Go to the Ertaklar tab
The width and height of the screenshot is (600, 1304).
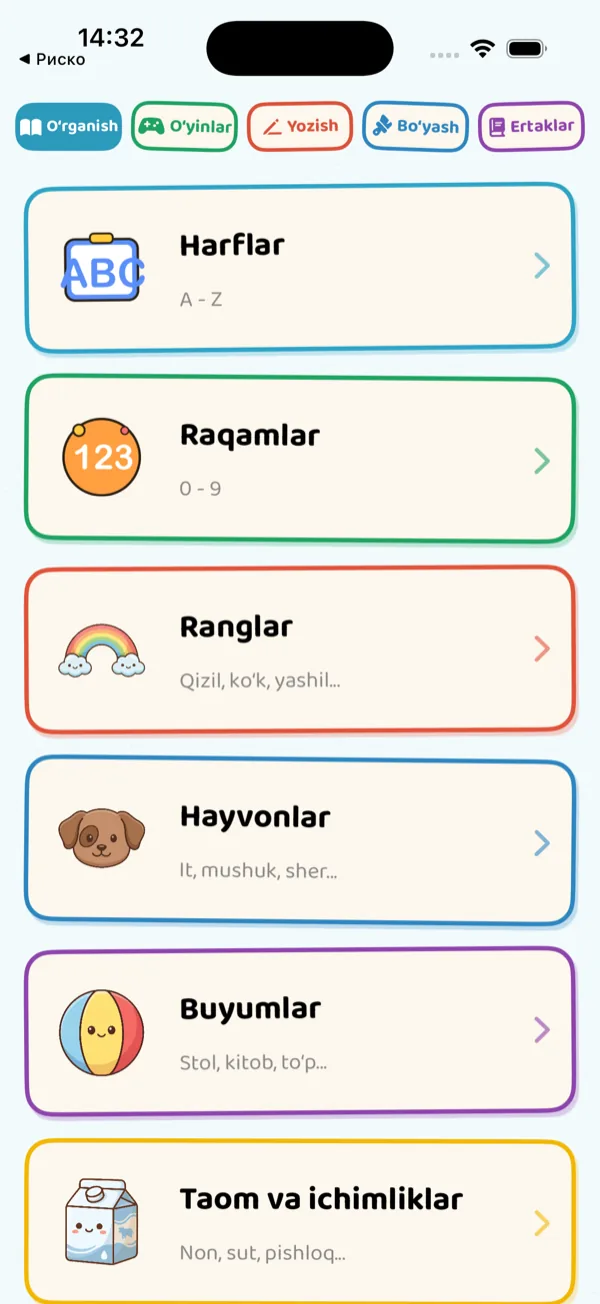coord(531,127)
